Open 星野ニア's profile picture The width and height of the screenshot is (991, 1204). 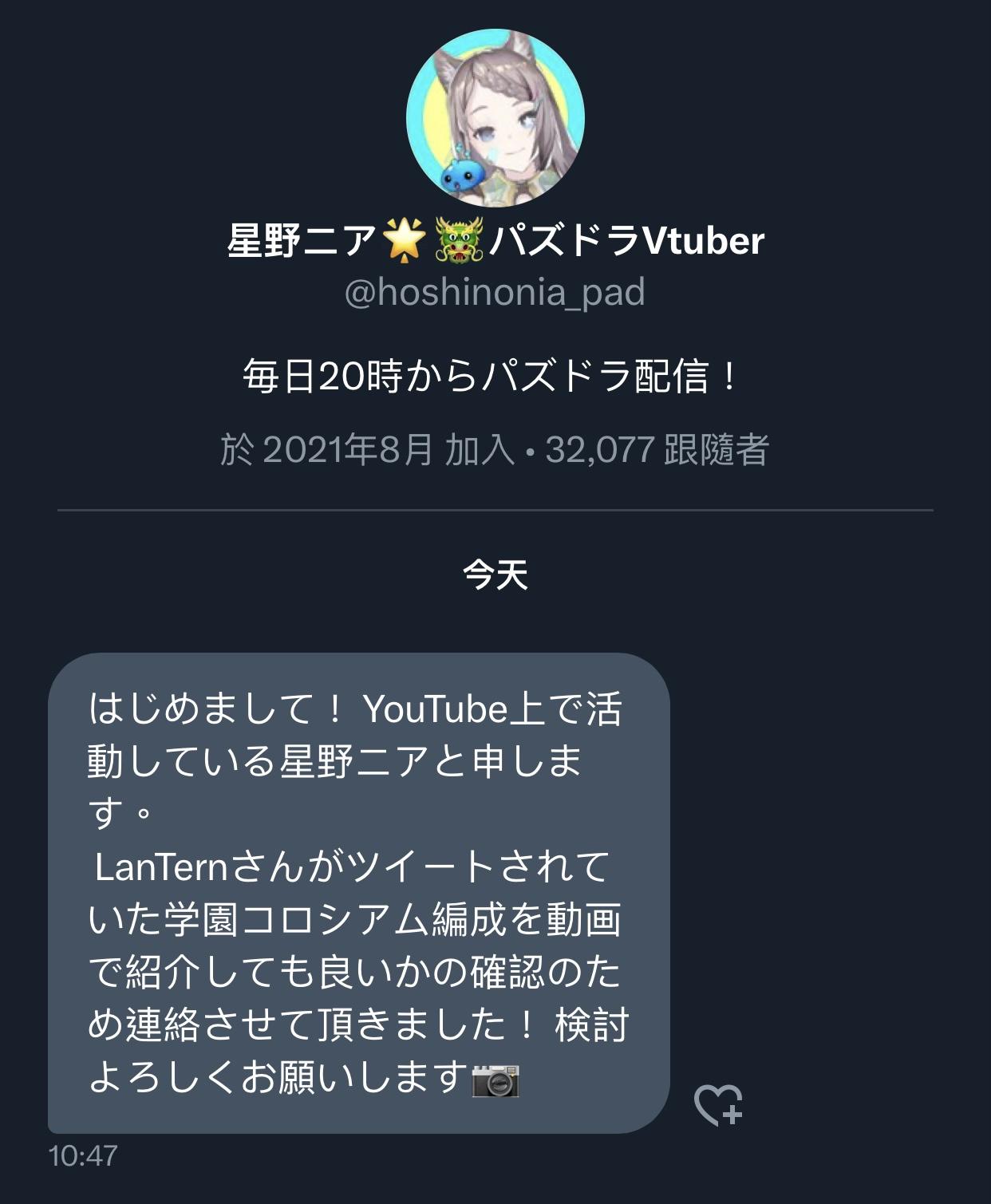pos(495,117)
